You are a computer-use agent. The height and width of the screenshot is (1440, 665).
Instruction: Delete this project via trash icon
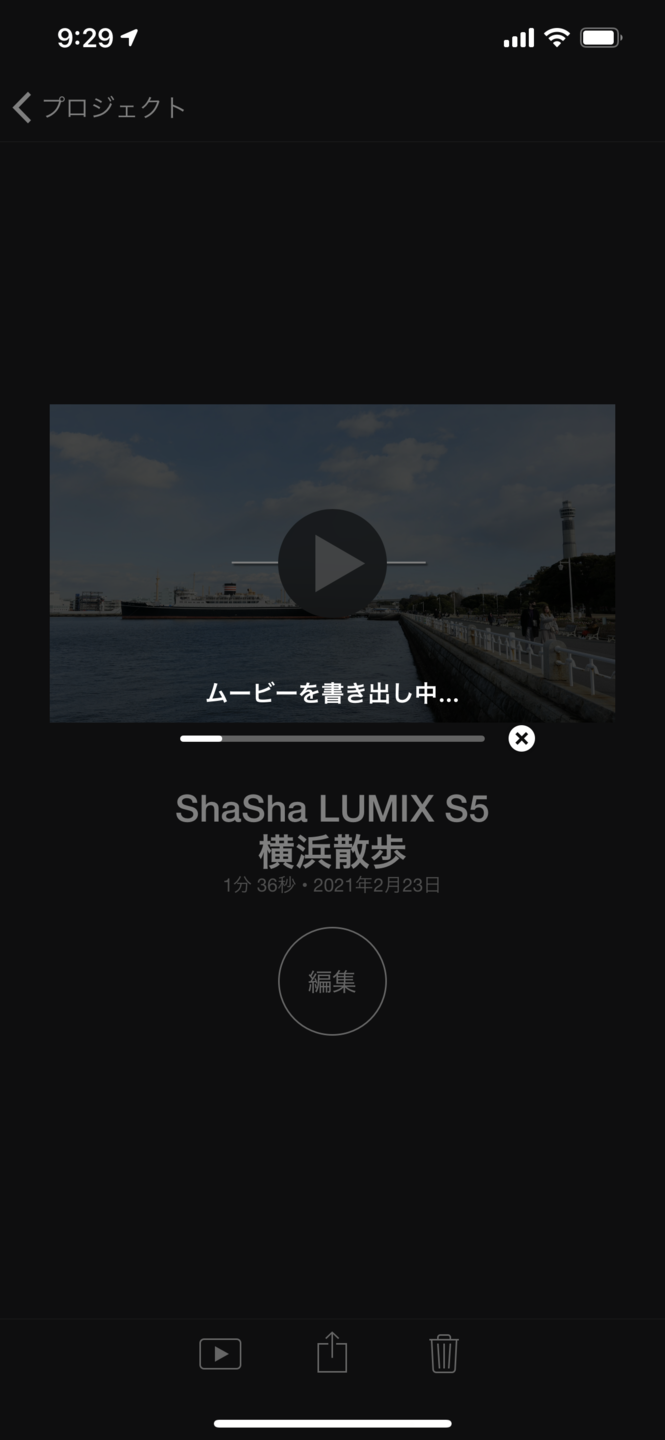(x=444, y=1354)
